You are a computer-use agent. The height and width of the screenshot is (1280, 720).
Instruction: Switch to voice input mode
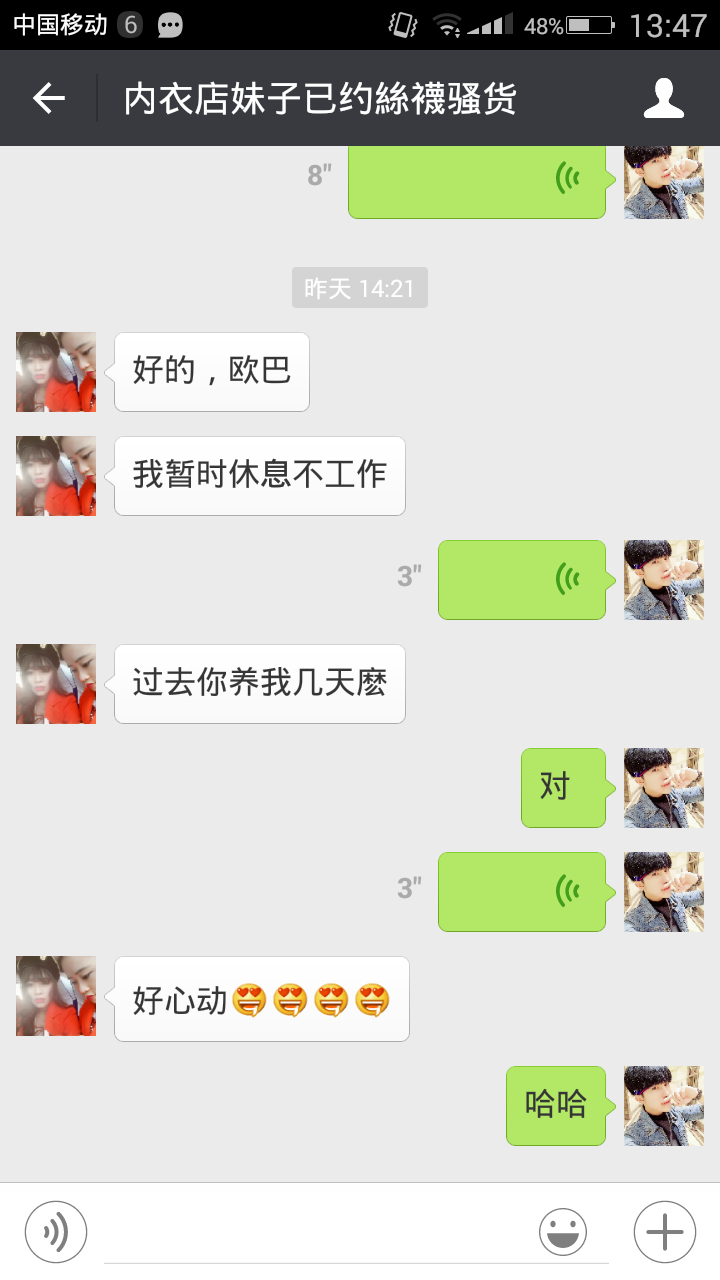56,1232
